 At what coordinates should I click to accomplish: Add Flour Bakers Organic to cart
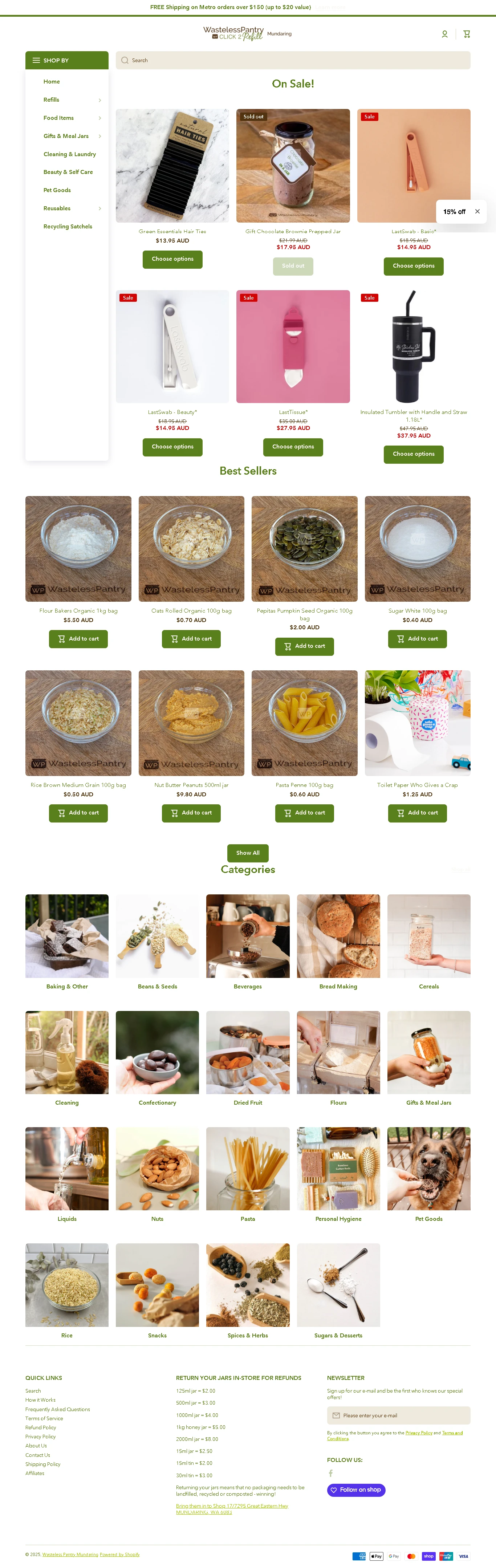[78, 638]
